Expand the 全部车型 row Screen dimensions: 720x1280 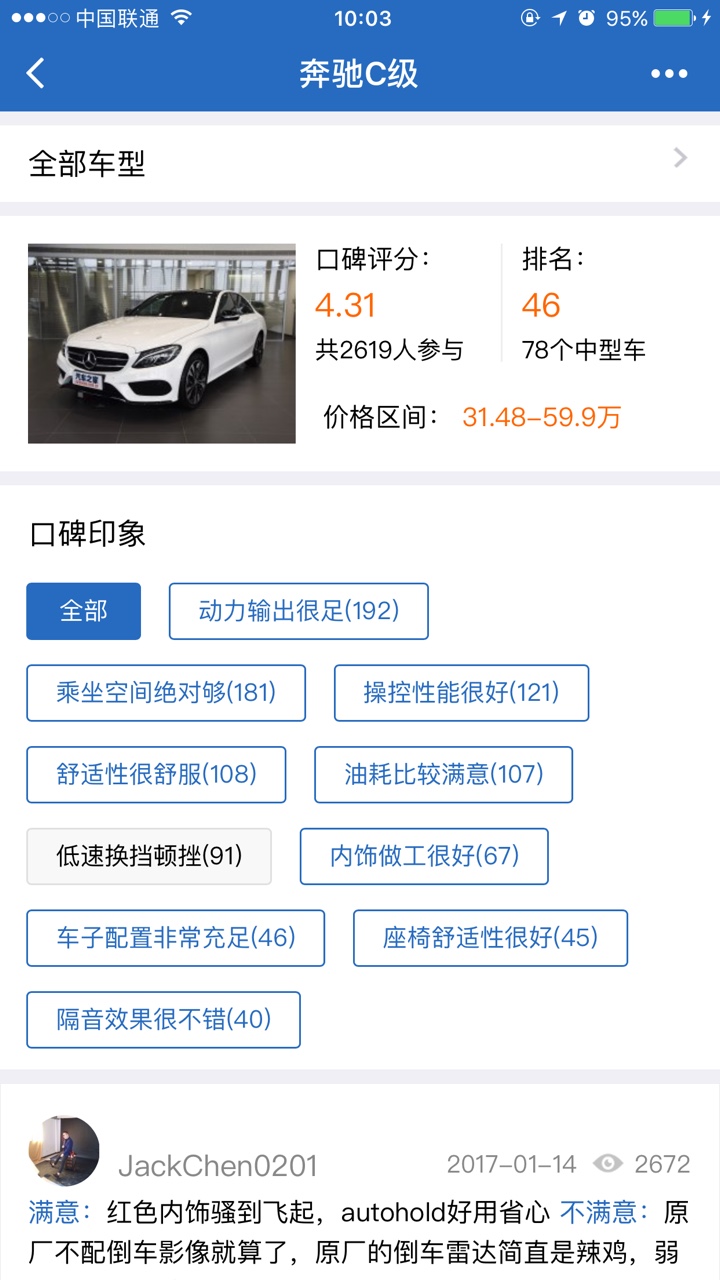[360, 162]
